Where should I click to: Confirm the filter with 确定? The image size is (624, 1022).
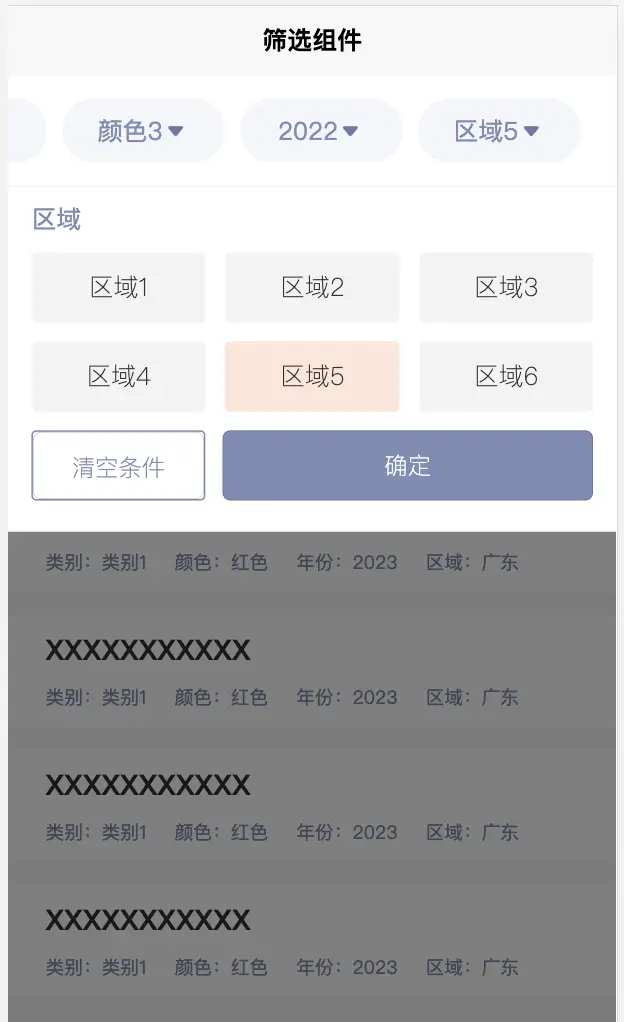tap(407, 466)
